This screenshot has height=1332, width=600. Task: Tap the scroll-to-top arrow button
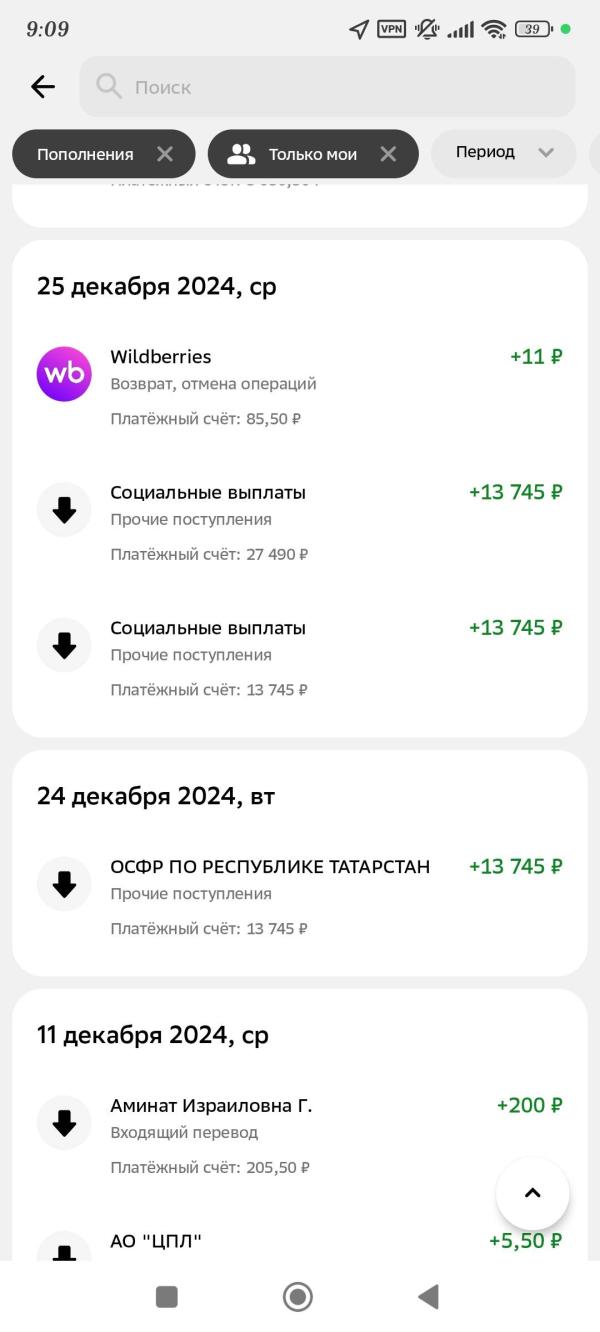click(533, 1193)
